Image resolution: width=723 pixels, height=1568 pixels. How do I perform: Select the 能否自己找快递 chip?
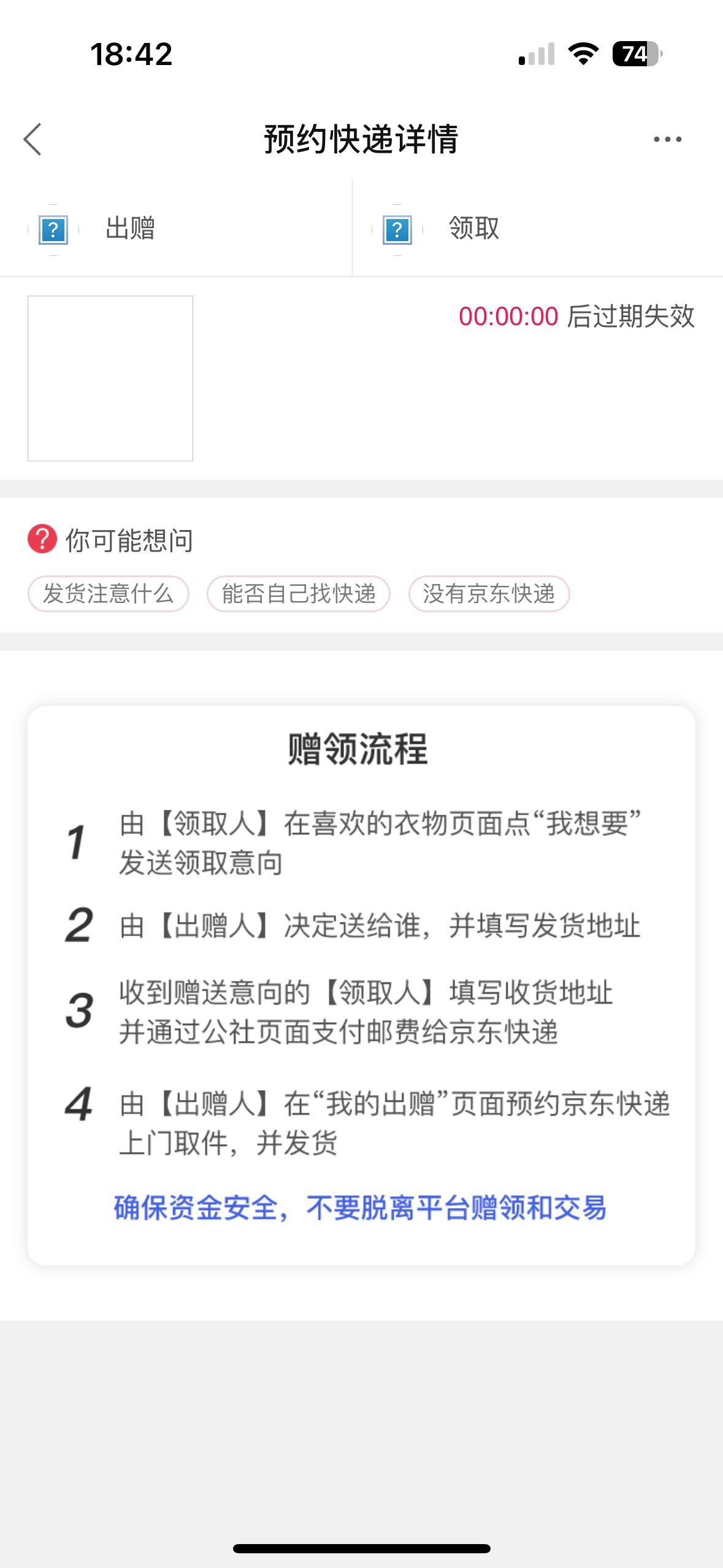[x=299, y=594]
